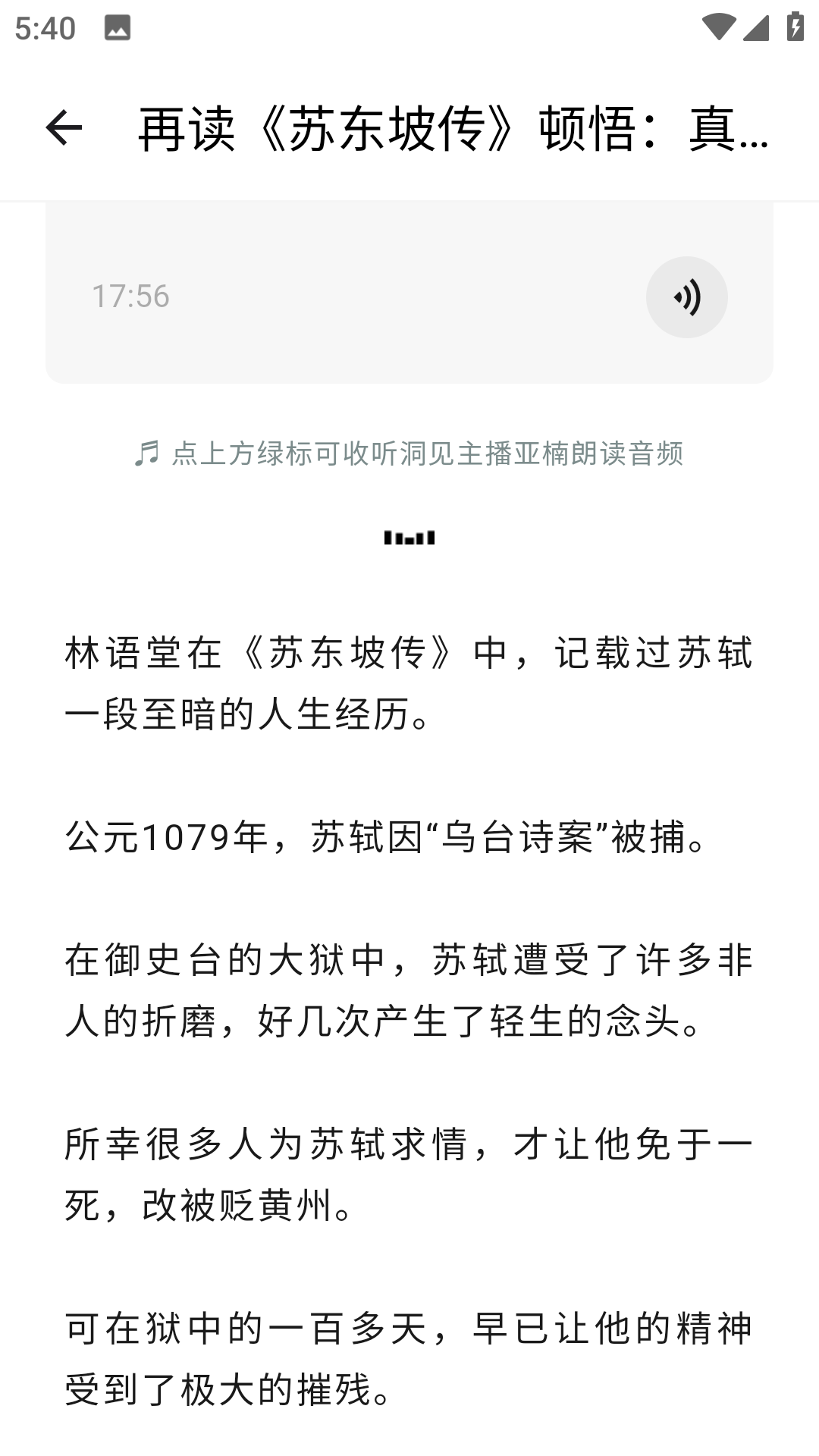Viewport: 819px width, 1456px height.
Task: Tap the status bar to open notifications
Action: click(x=409, y=28)
